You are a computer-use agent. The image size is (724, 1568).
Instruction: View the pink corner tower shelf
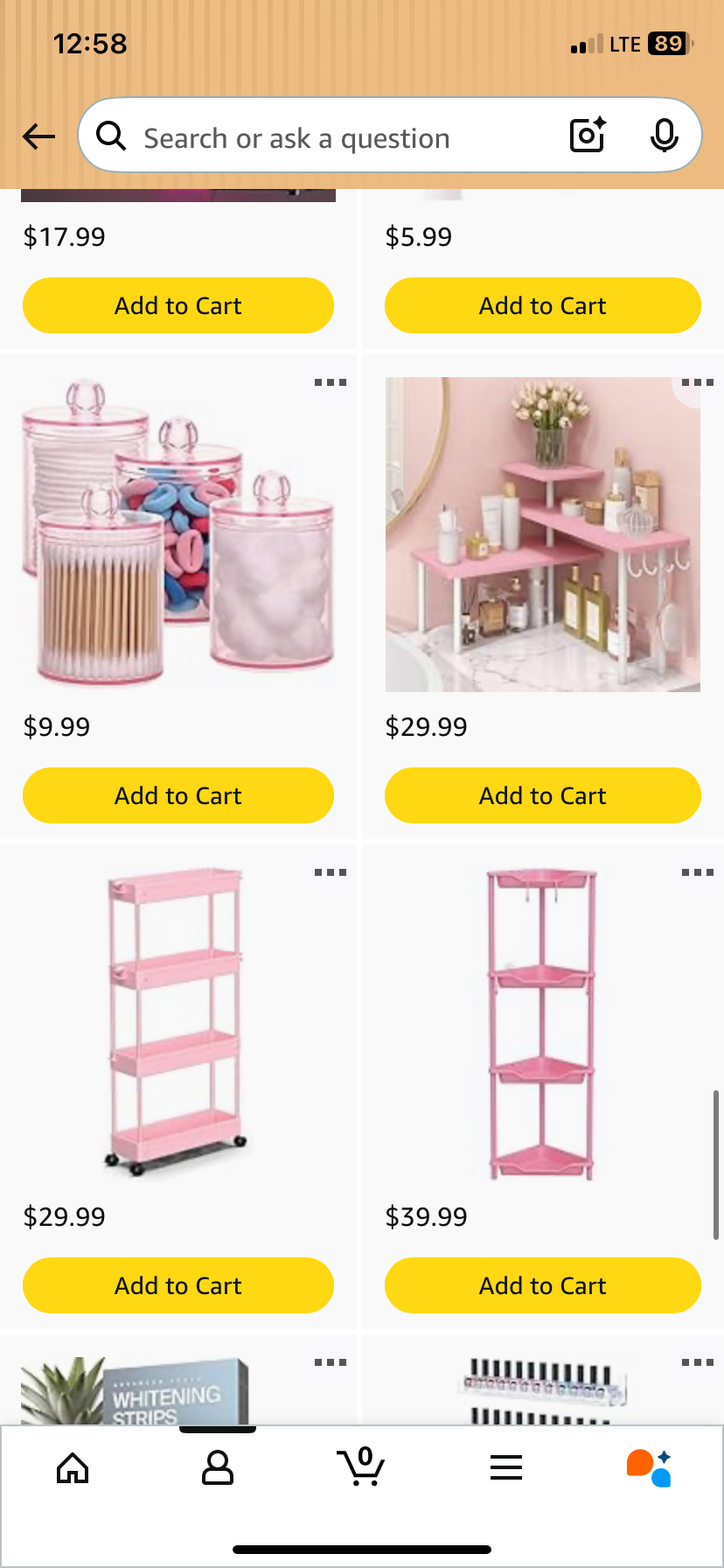click(542, 1022)
